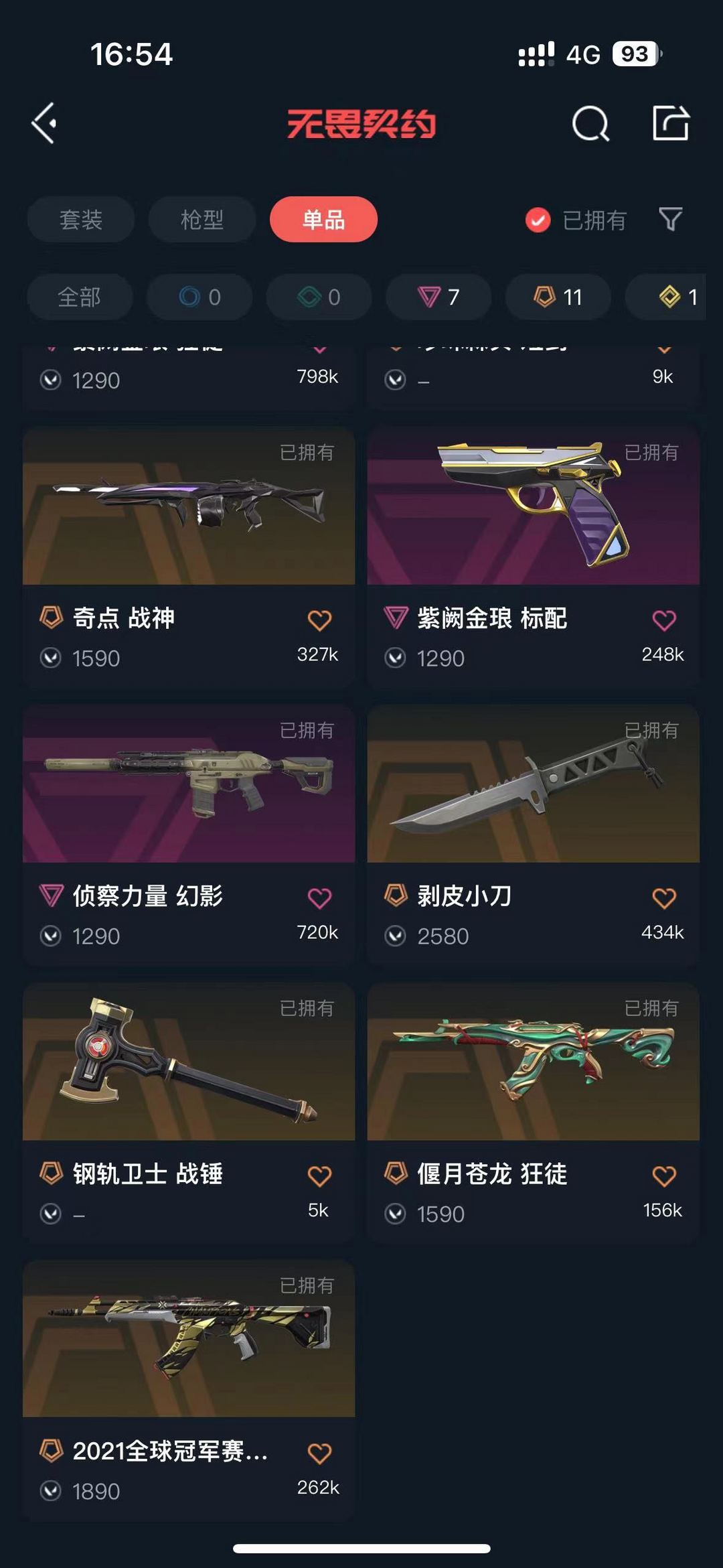This screenshot has height=1568, width=723.
Task: Open the 紫阙金琅 标配 skin card
Action: pos(534,556)
